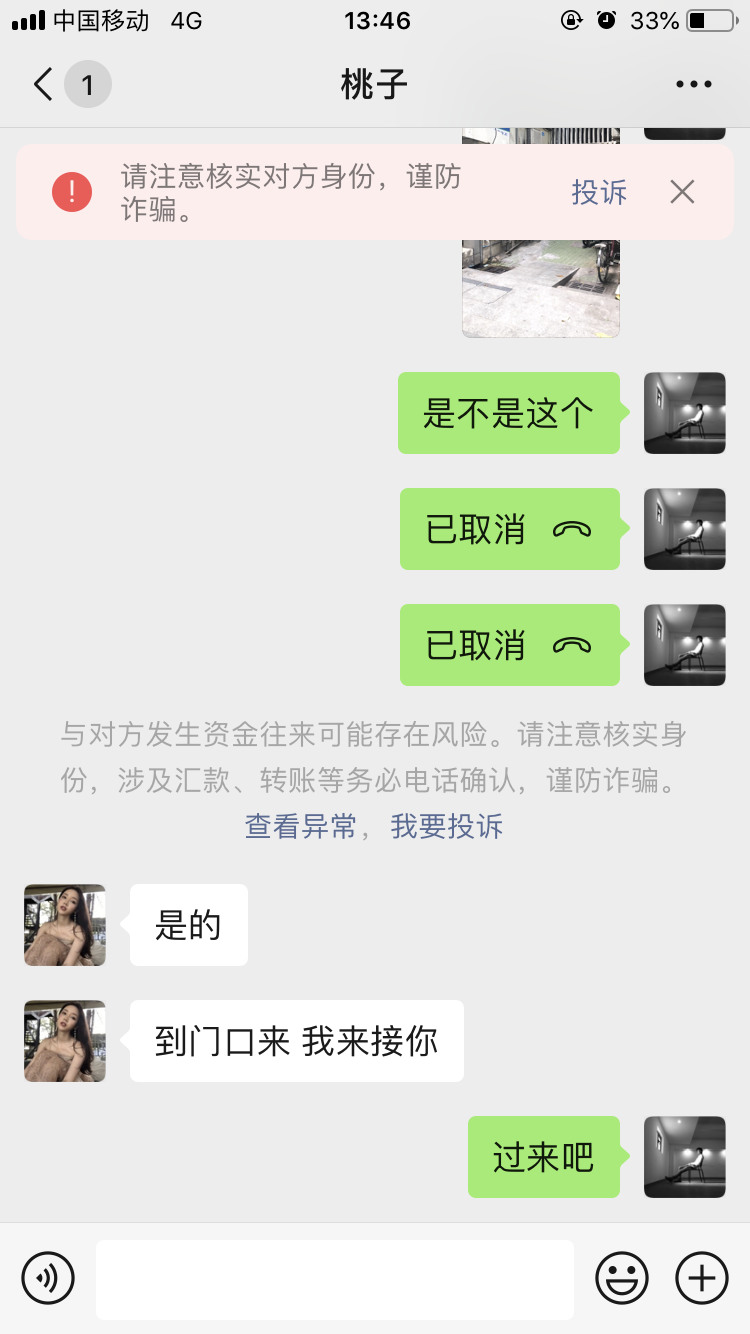The image size is (750, 1334).
Task: Open the shared street photo
Action: (x=541, y=287)
